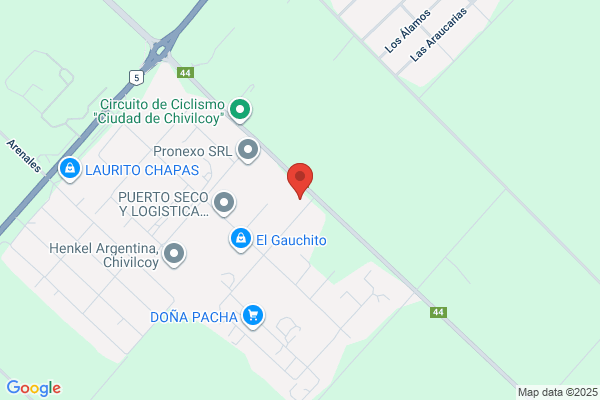Open the Pronexo SRL marker
The width and height of the screenshot is (600, 400).
248,150
